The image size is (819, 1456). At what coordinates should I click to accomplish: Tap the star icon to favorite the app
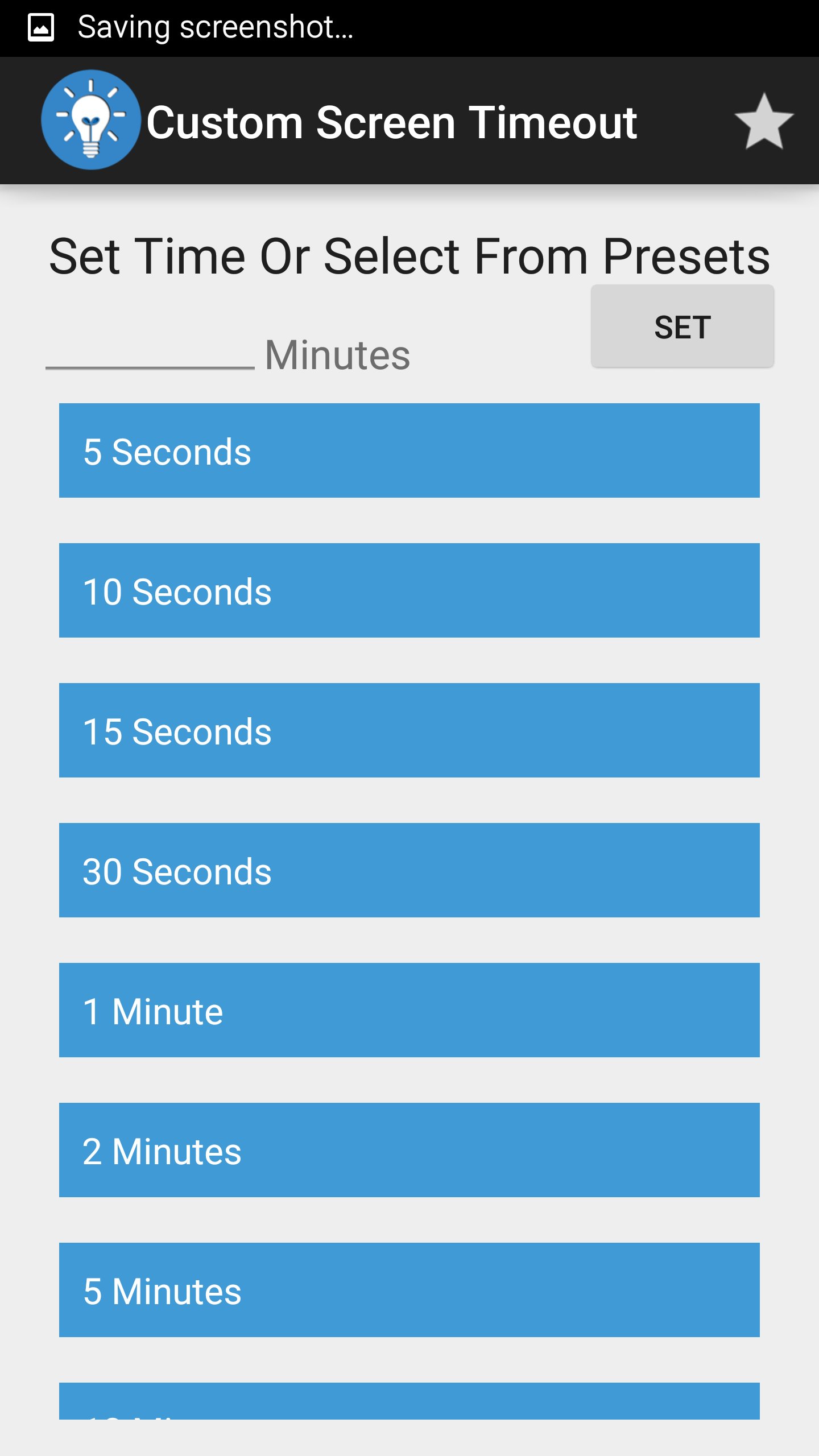765,121
